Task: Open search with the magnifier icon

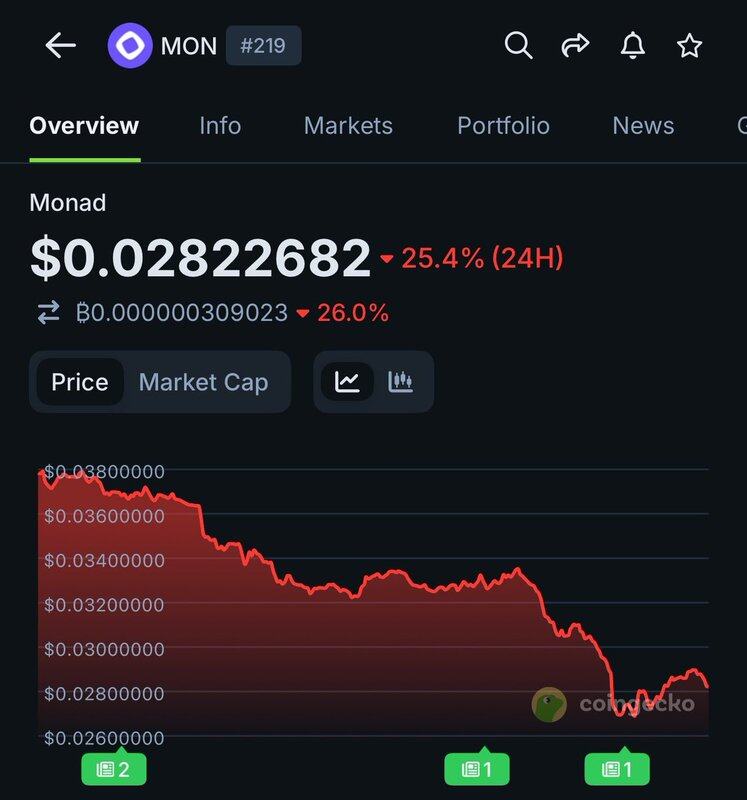Action: [518, 46]
